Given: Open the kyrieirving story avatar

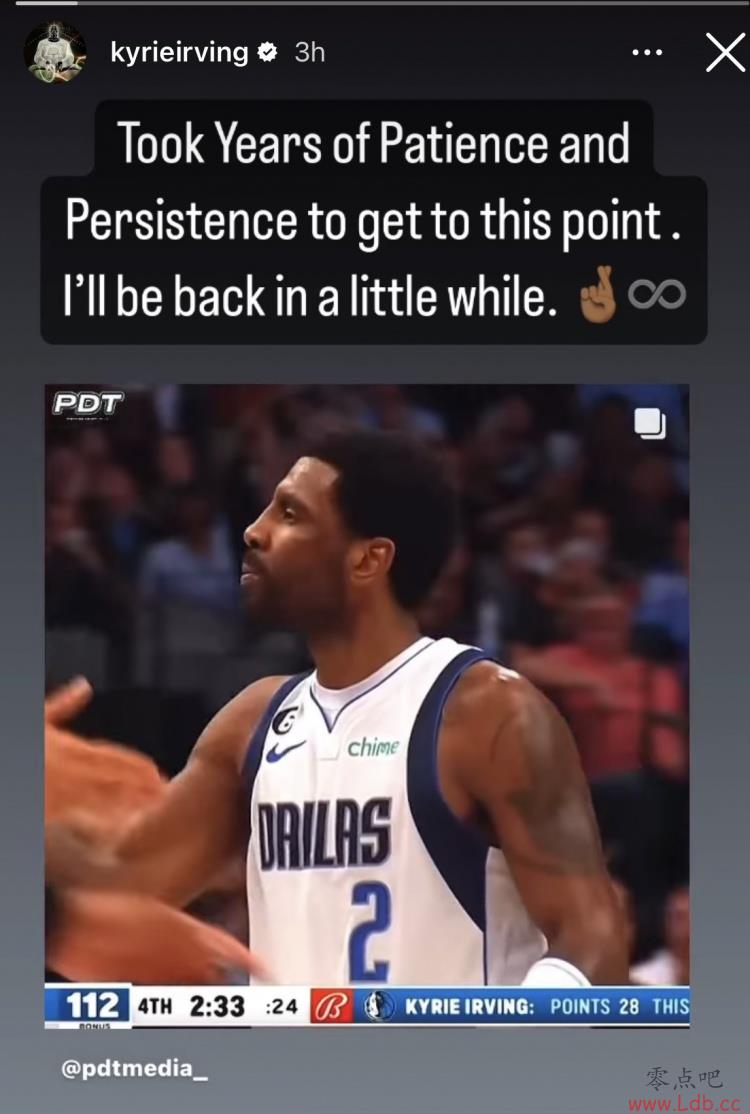Looking at the screenshot, I should 54,52.
